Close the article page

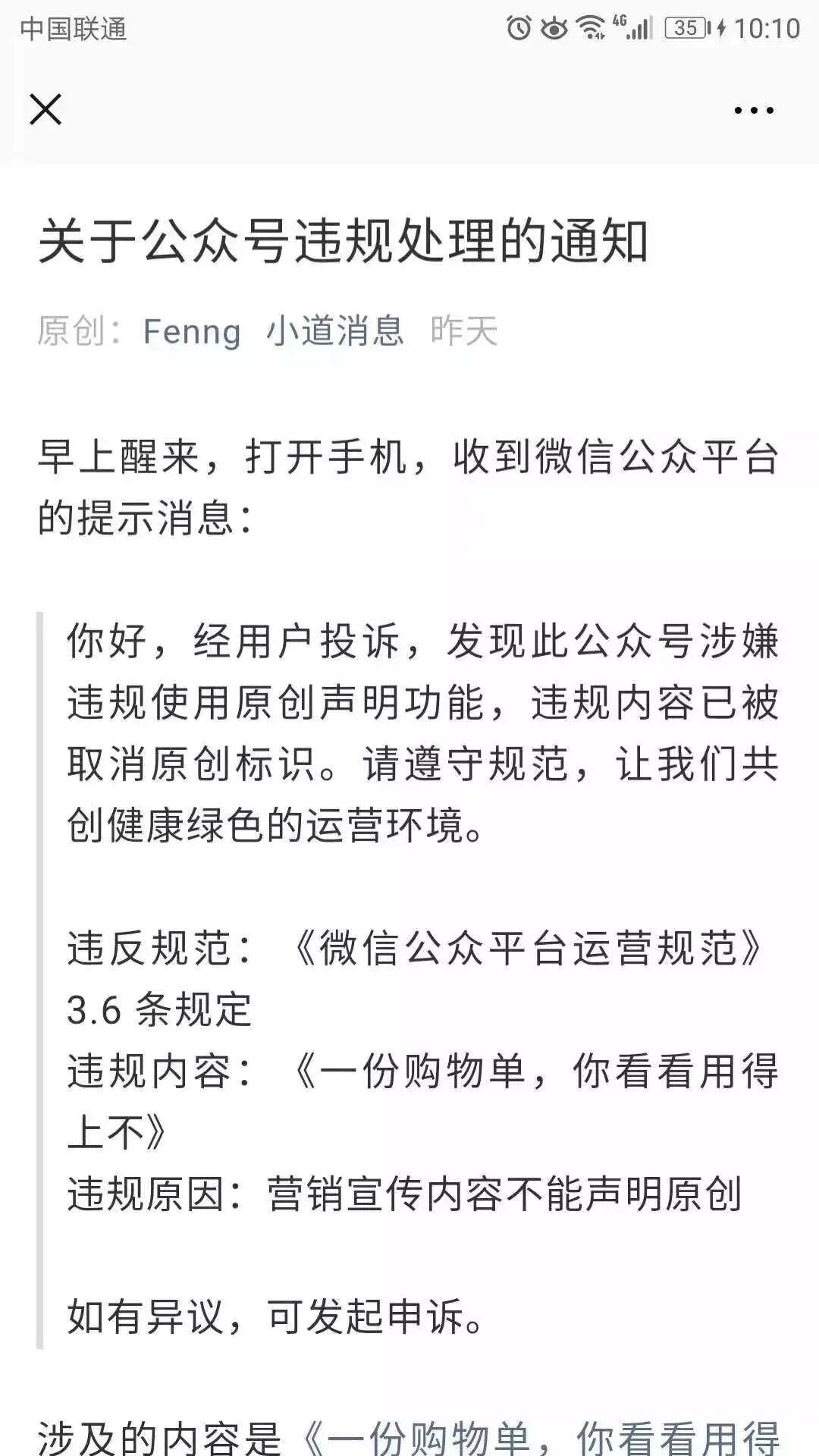(x=45, y=110)
